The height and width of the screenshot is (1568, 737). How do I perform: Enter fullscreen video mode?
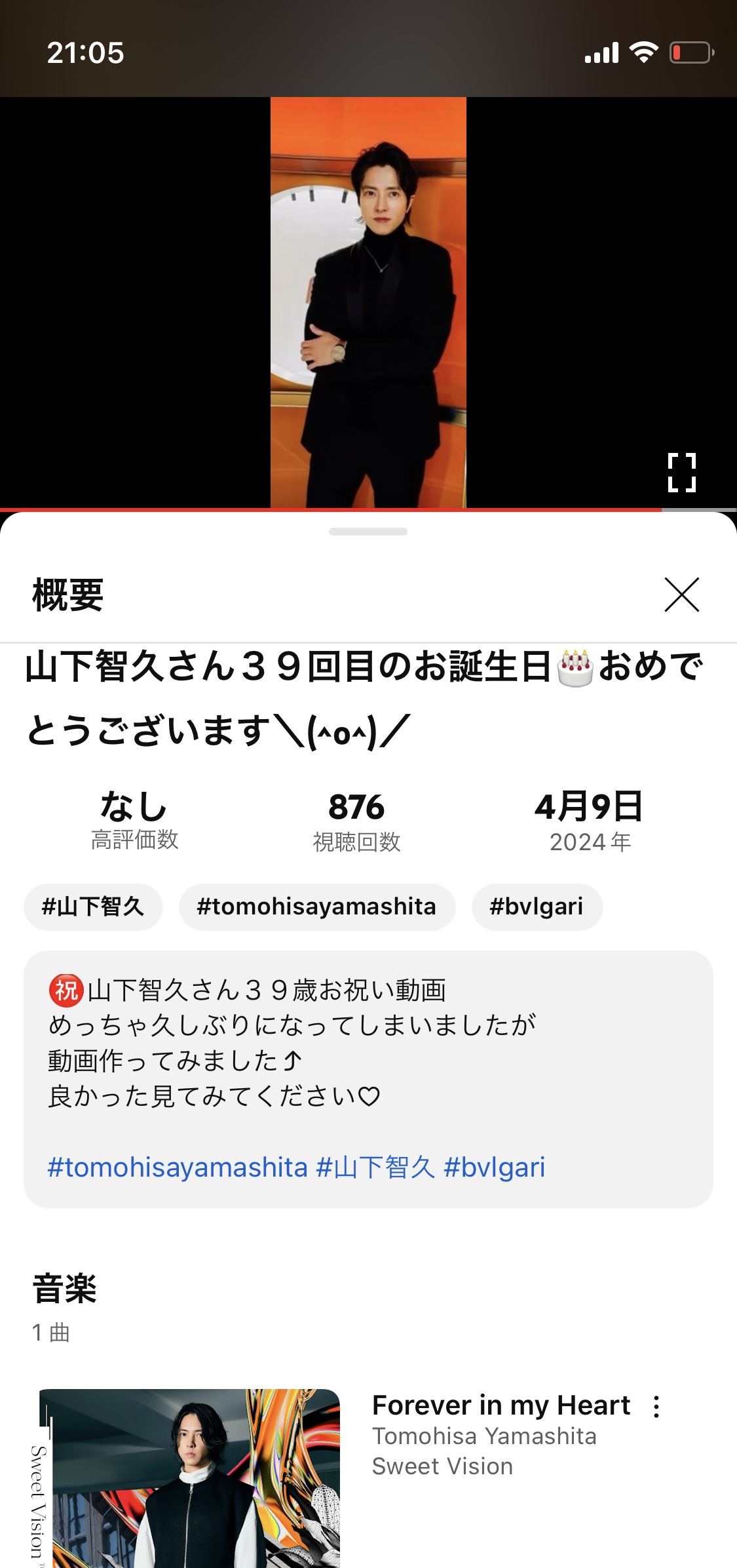point(681,472)
